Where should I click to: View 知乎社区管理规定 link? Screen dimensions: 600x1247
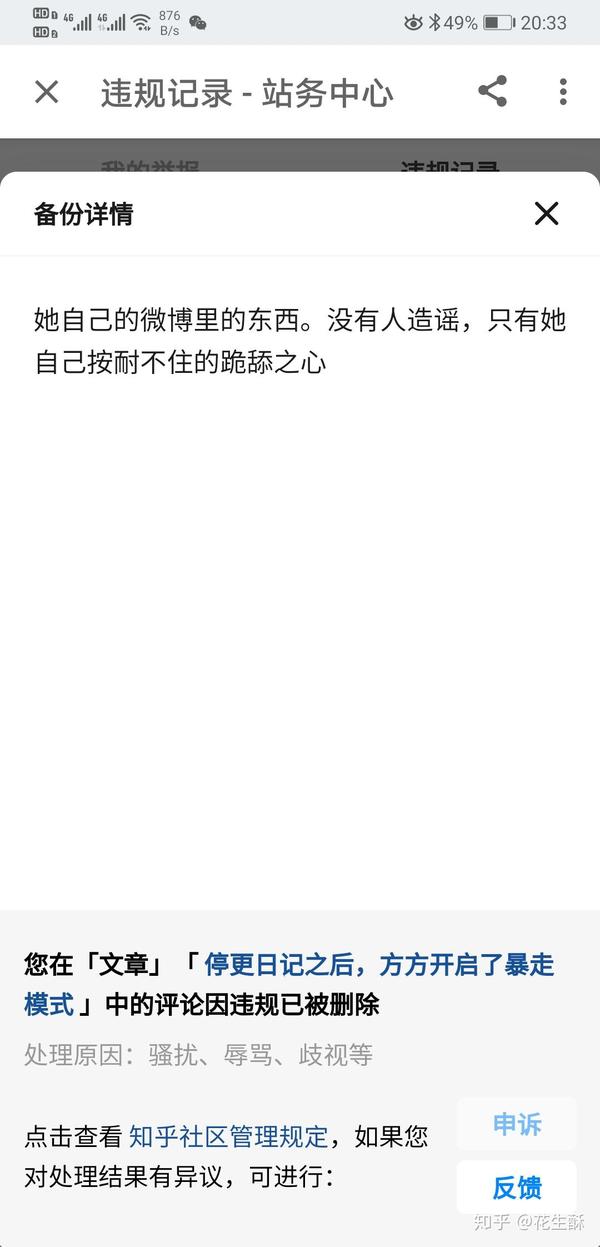pyautogui.click(x=228, y=1137)
